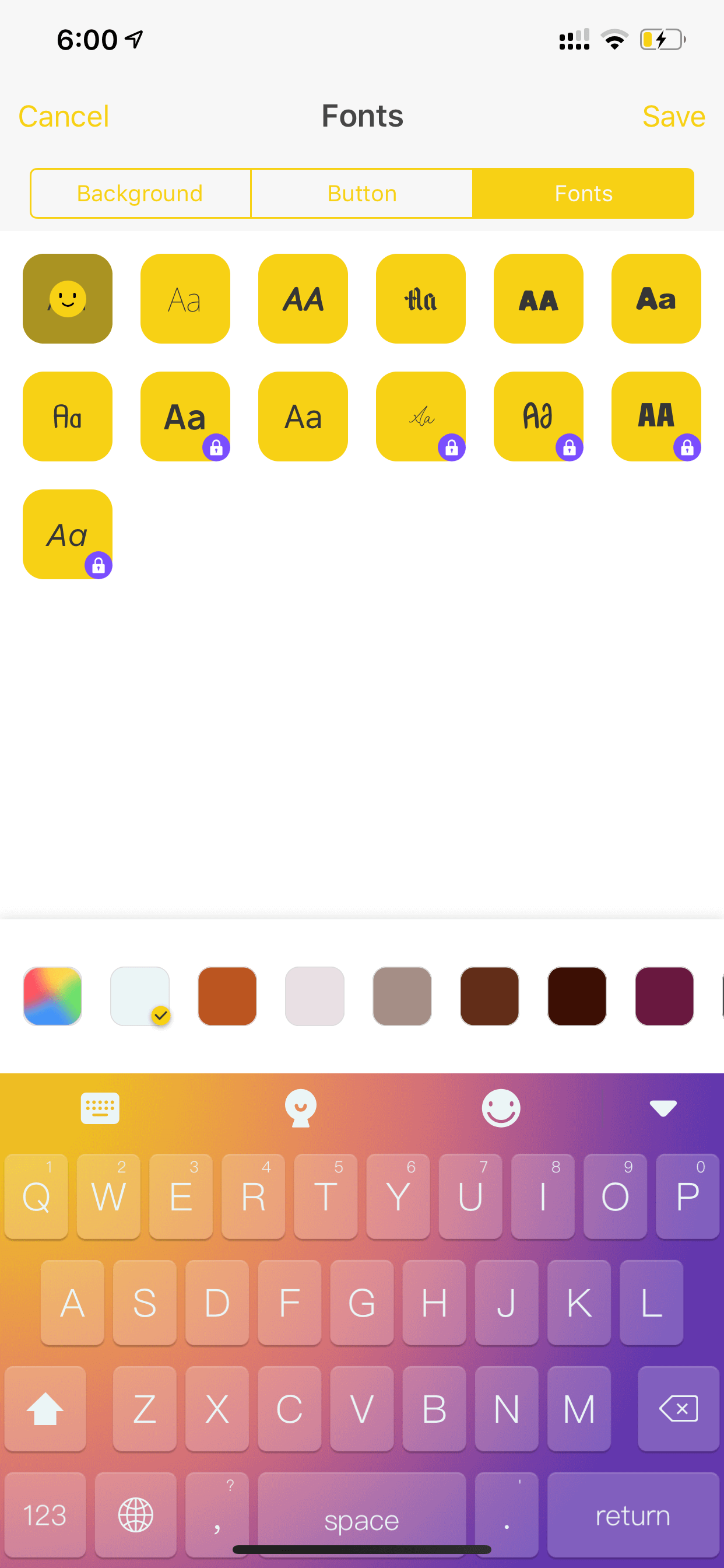
Task: Choose the bold italic AA font
Action: point(303,298)
